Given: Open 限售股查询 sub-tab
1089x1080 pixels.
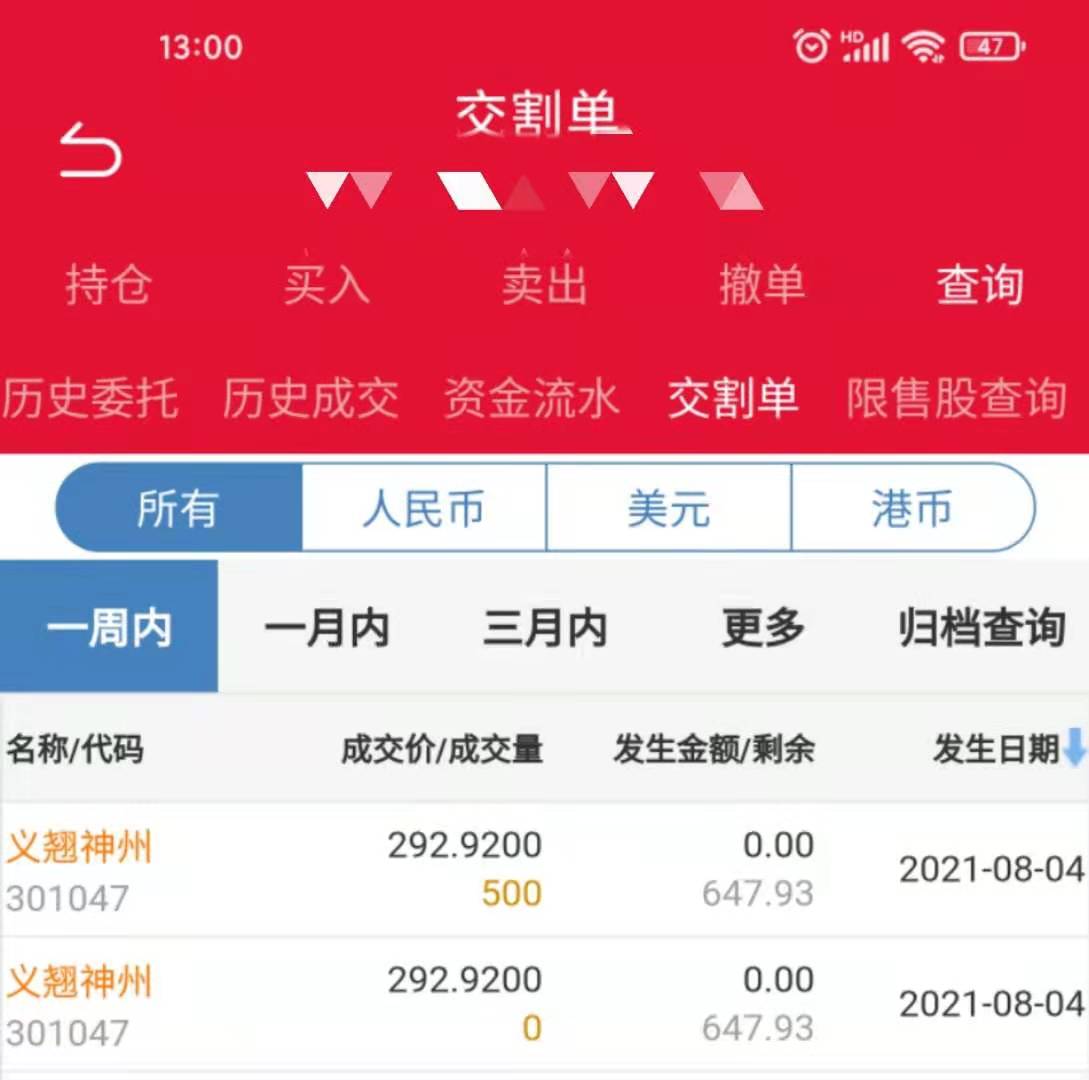Looking at the screenshot, I should coord(957,399).
